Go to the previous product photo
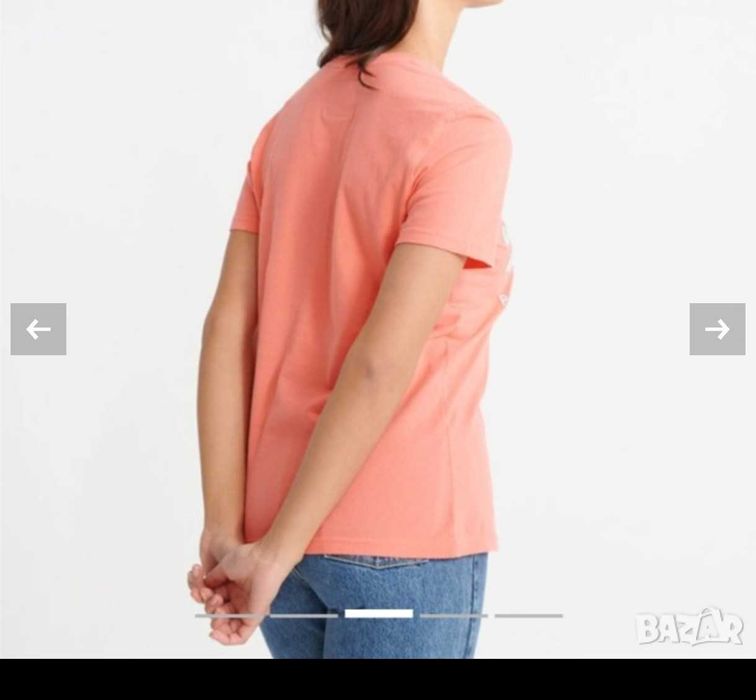This screenshot has width=756, height=700. pos(38,329)
